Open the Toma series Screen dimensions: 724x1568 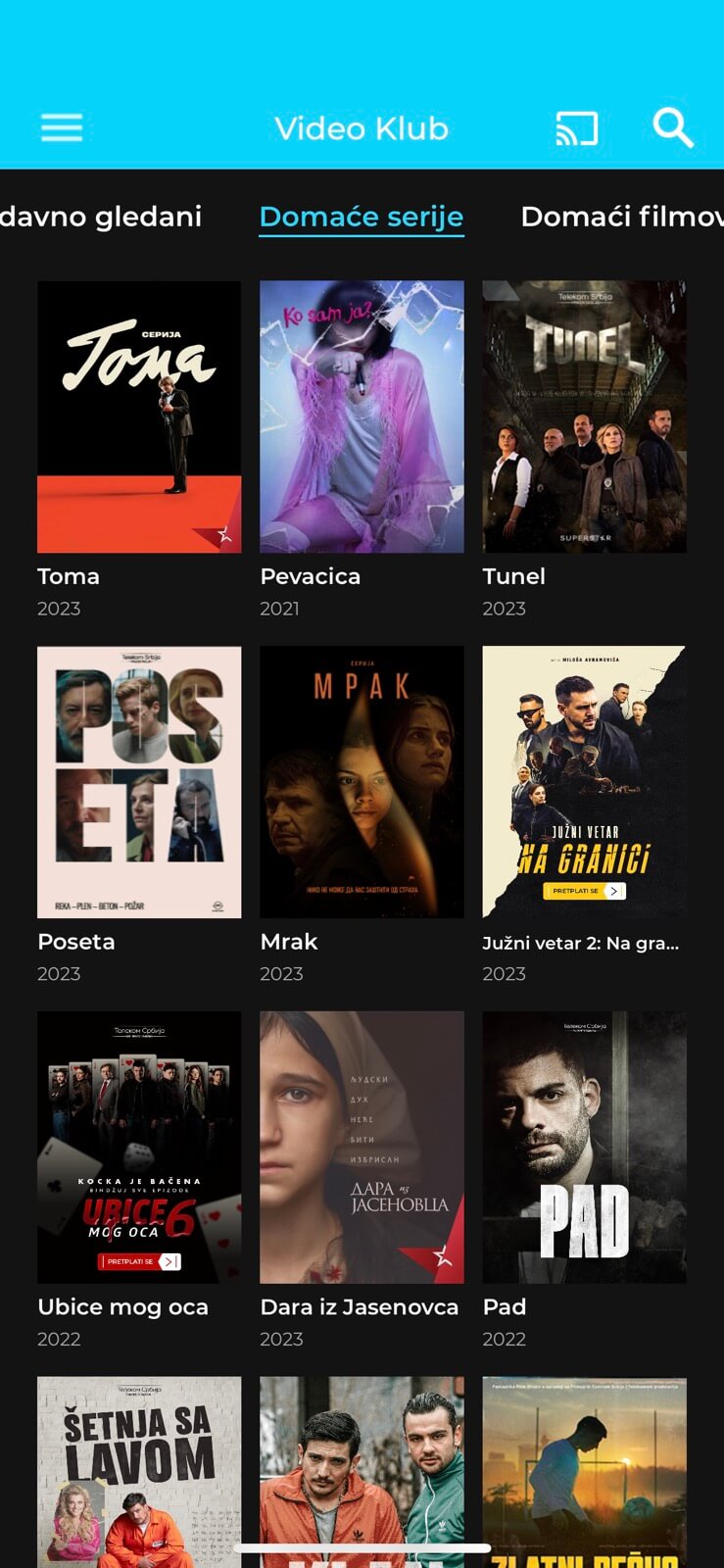point(139,416)
